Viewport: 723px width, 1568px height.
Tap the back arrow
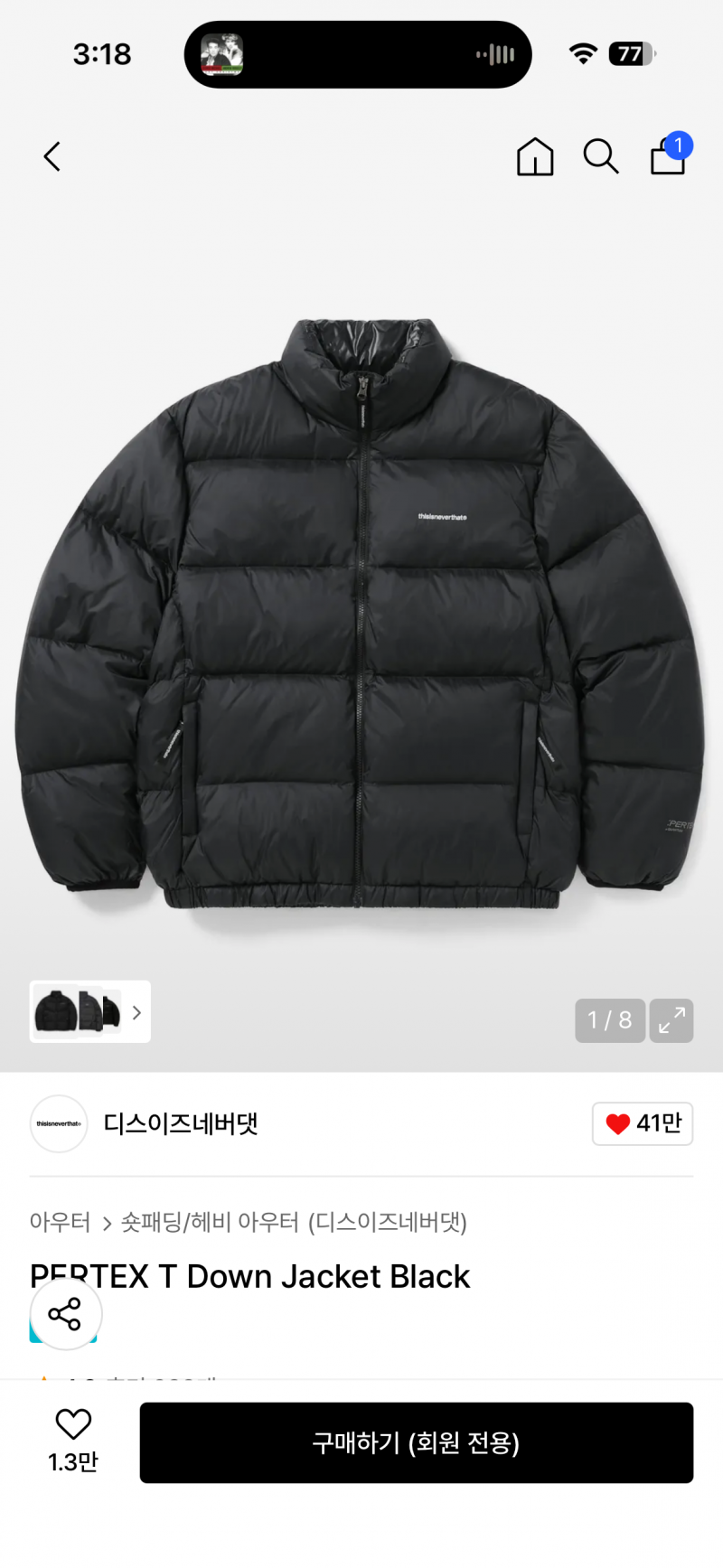(52, 156)
